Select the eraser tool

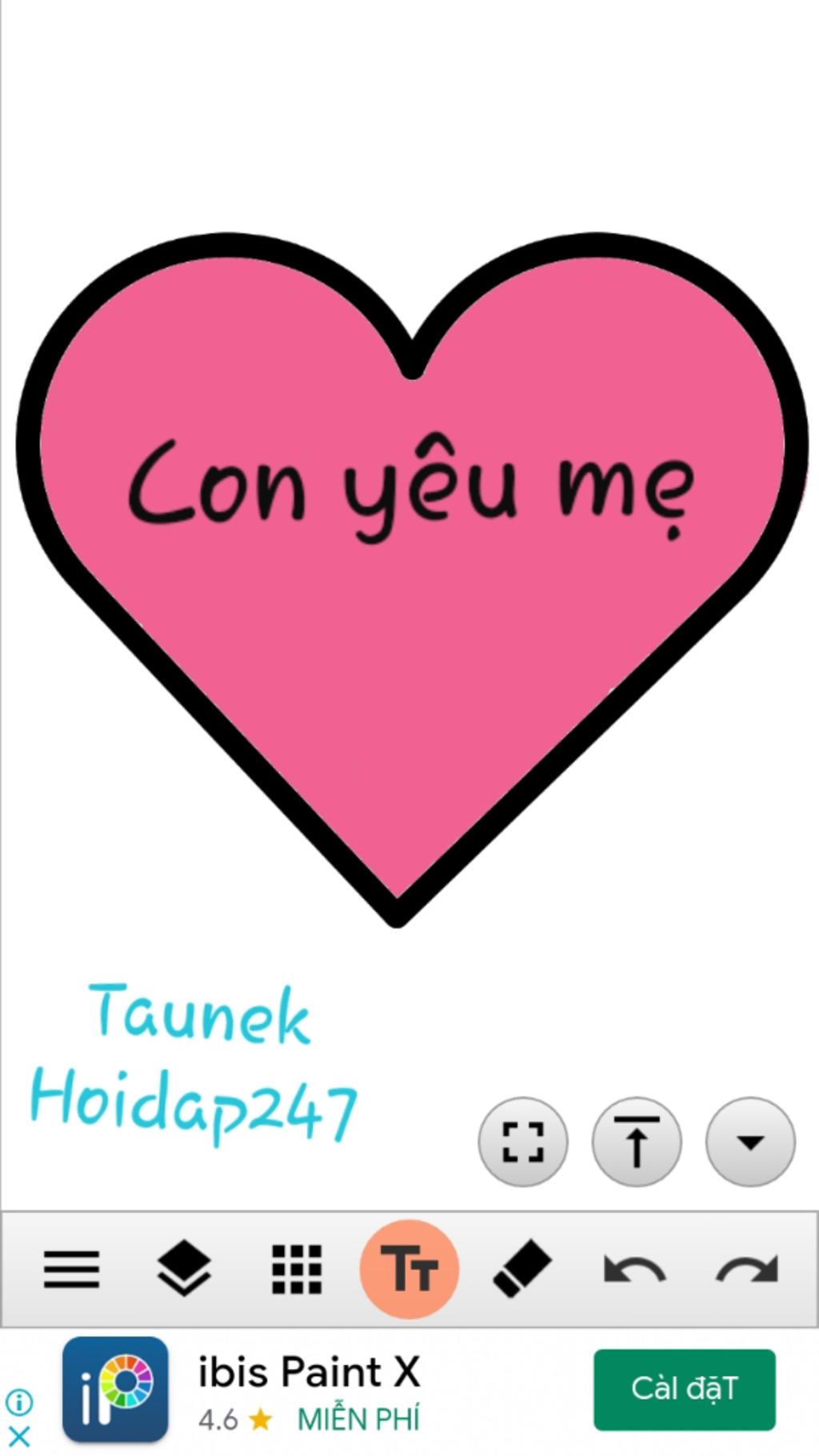point(521,1269)
